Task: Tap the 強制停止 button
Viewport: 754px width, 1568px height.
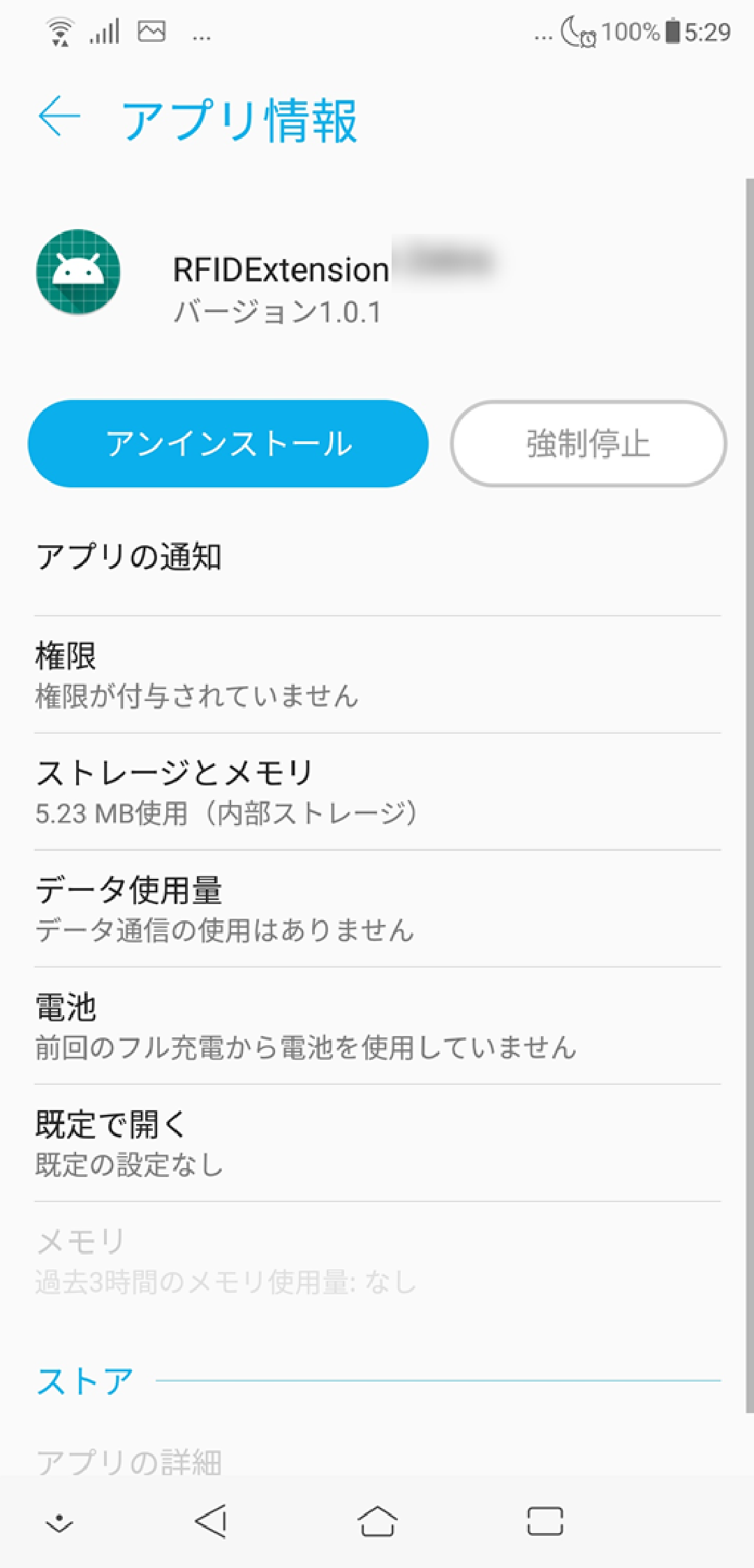Action: coord(588,444)
